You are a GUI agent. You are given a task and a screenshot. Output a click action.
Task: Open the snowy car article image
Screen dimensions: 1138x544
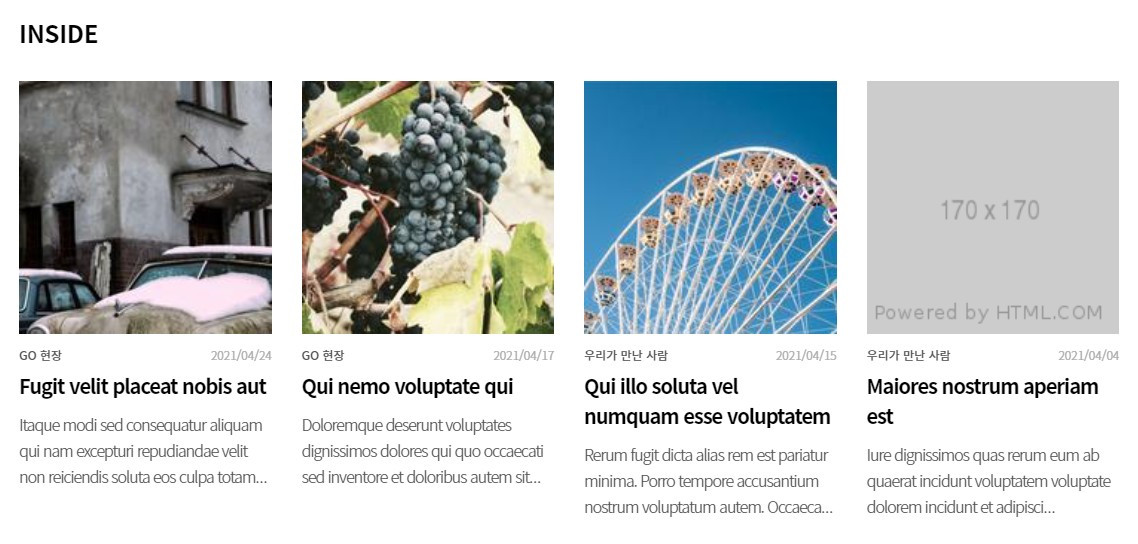(145, 207)
